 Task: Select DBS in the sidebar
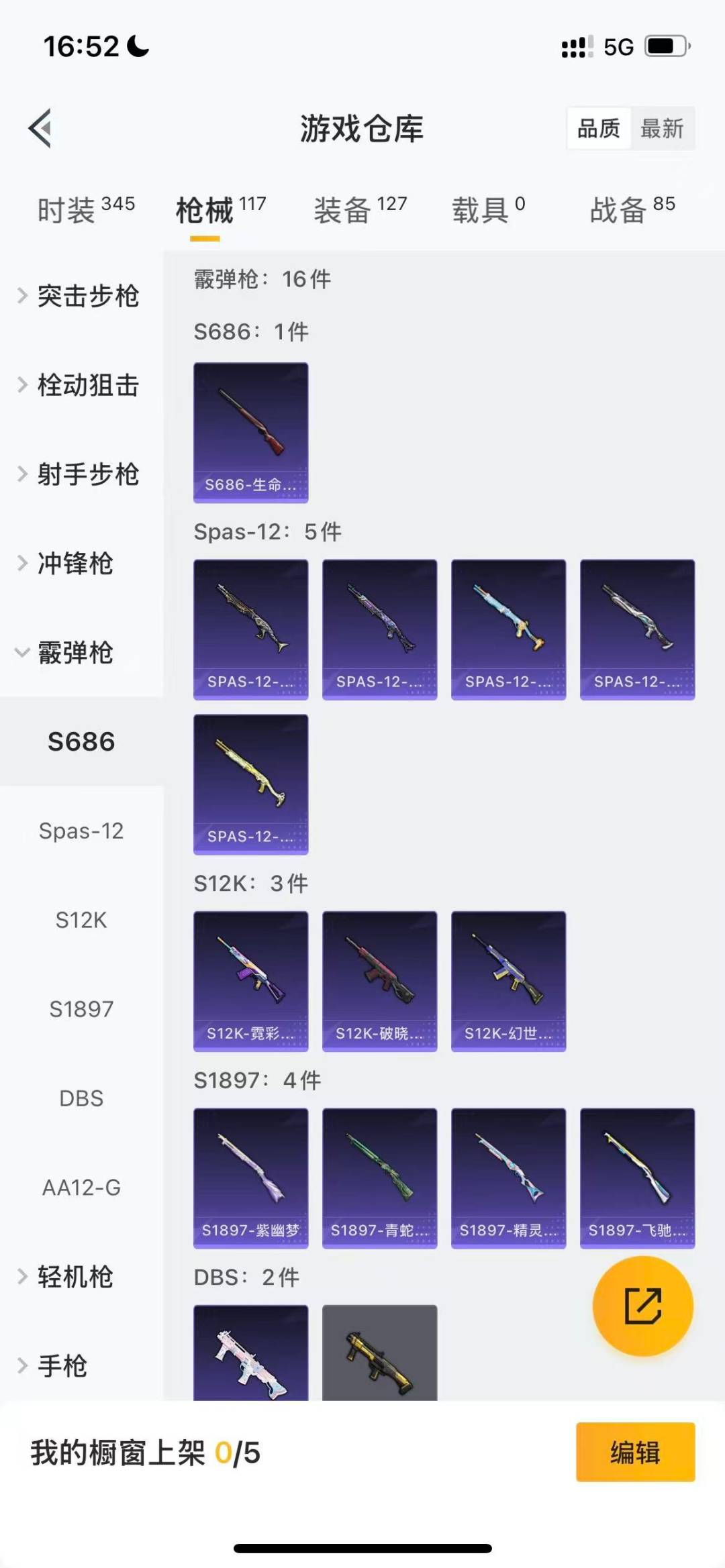(82, 1098)
